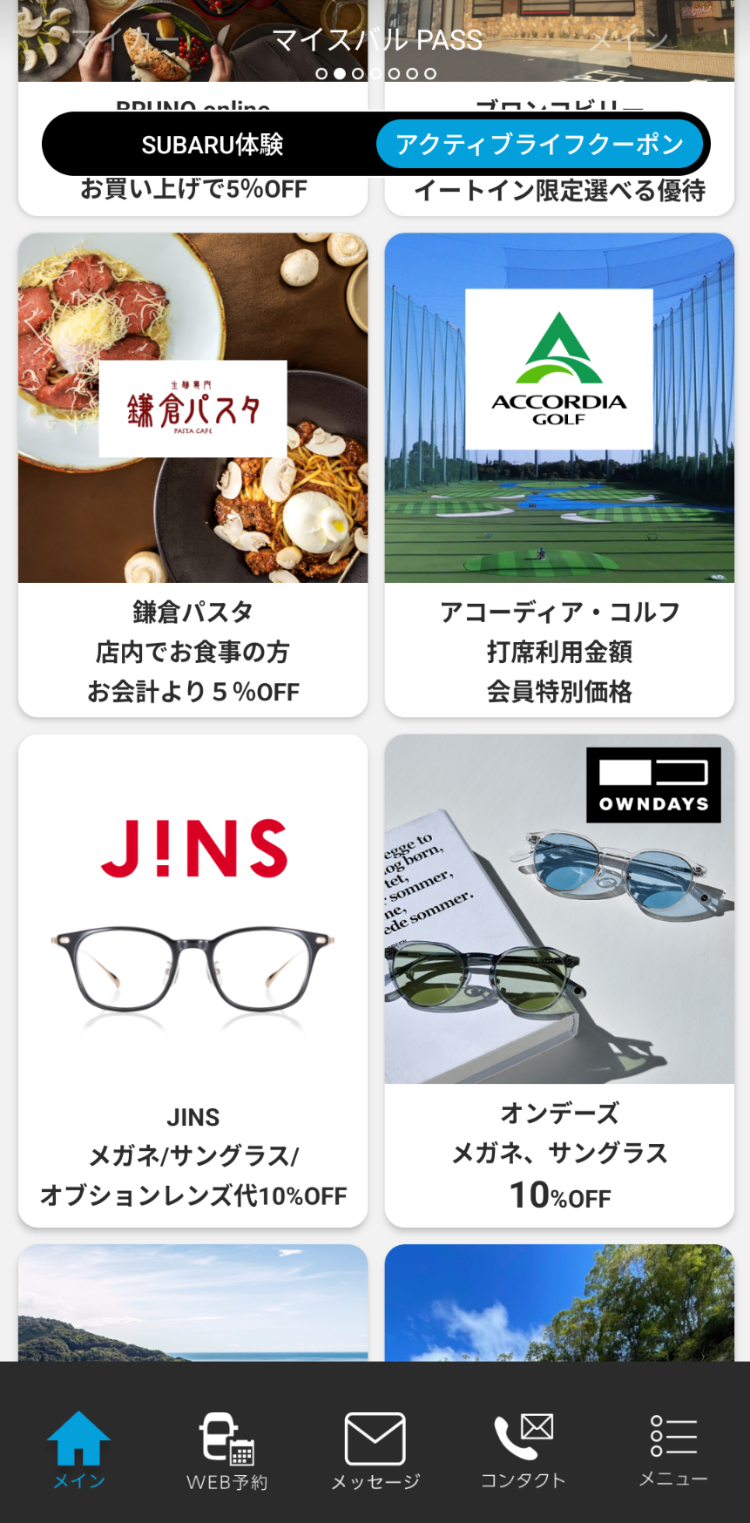View the JINS 10%OFF coupon card
The height and width of the screenshot is (1523, 750).
coord(193,981)
